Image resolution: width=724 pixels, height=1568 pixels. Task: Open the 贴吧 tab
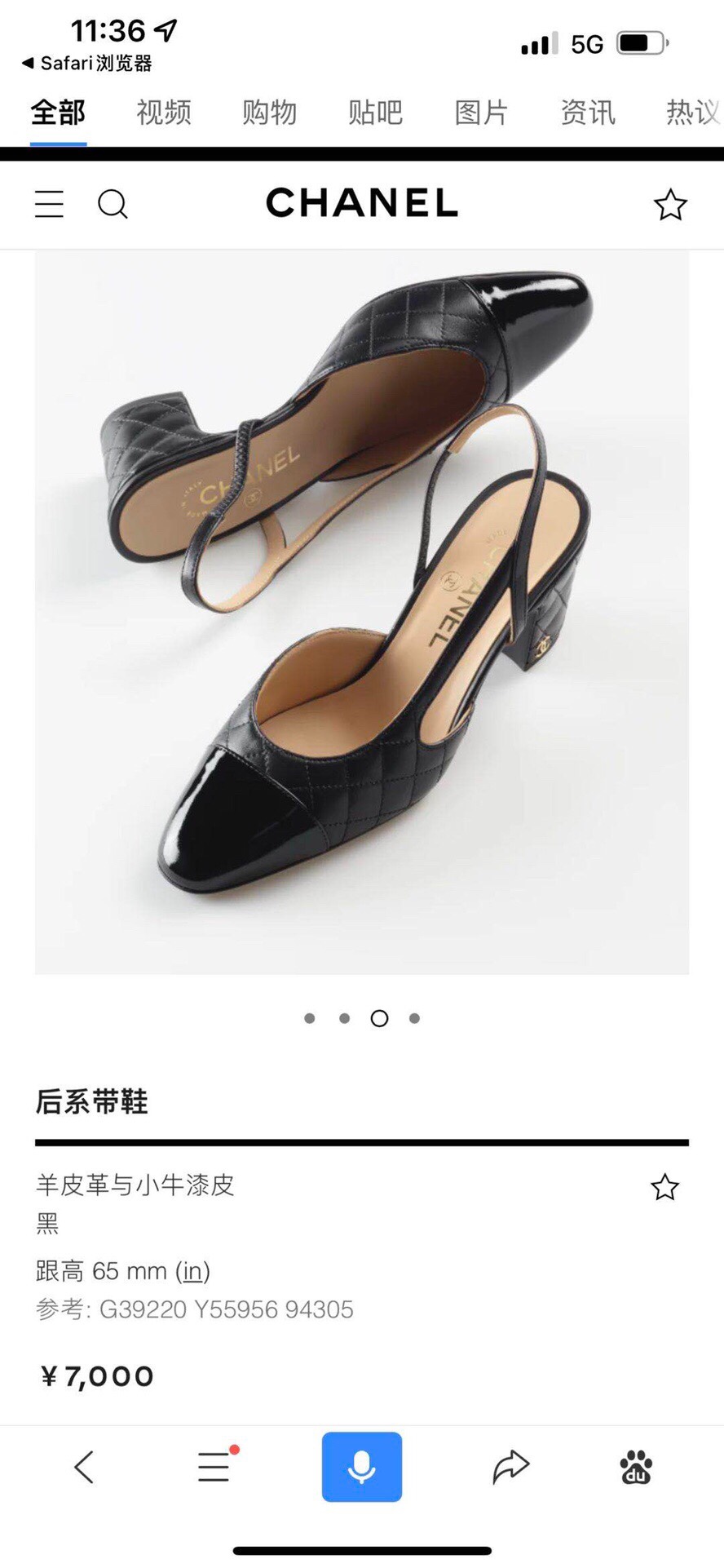coord(375,112)
